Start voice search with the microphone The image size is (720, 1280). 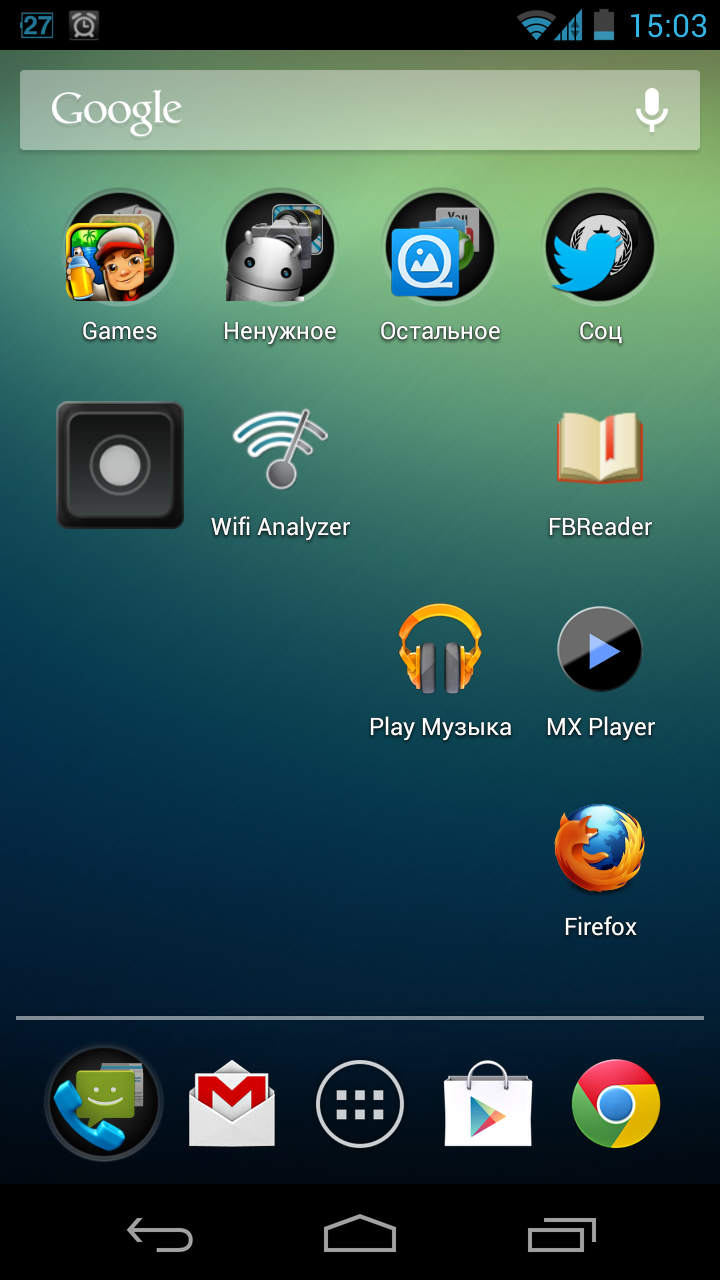(x=652, y=110)
